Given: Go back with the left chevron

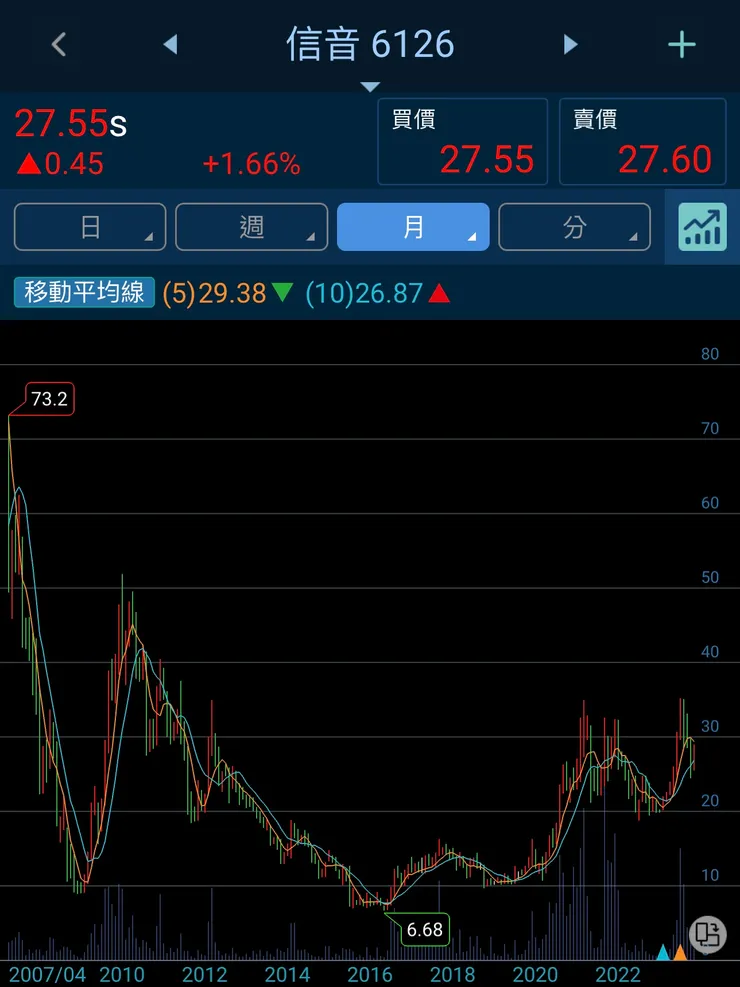Looking at the screenshot, I should (59, 44).
